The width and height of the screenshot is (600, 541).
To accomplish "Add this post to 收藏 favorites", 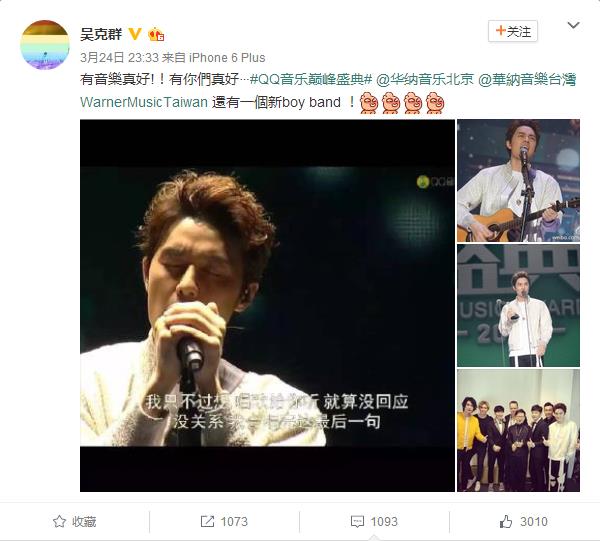I will (x=75, y=521).
